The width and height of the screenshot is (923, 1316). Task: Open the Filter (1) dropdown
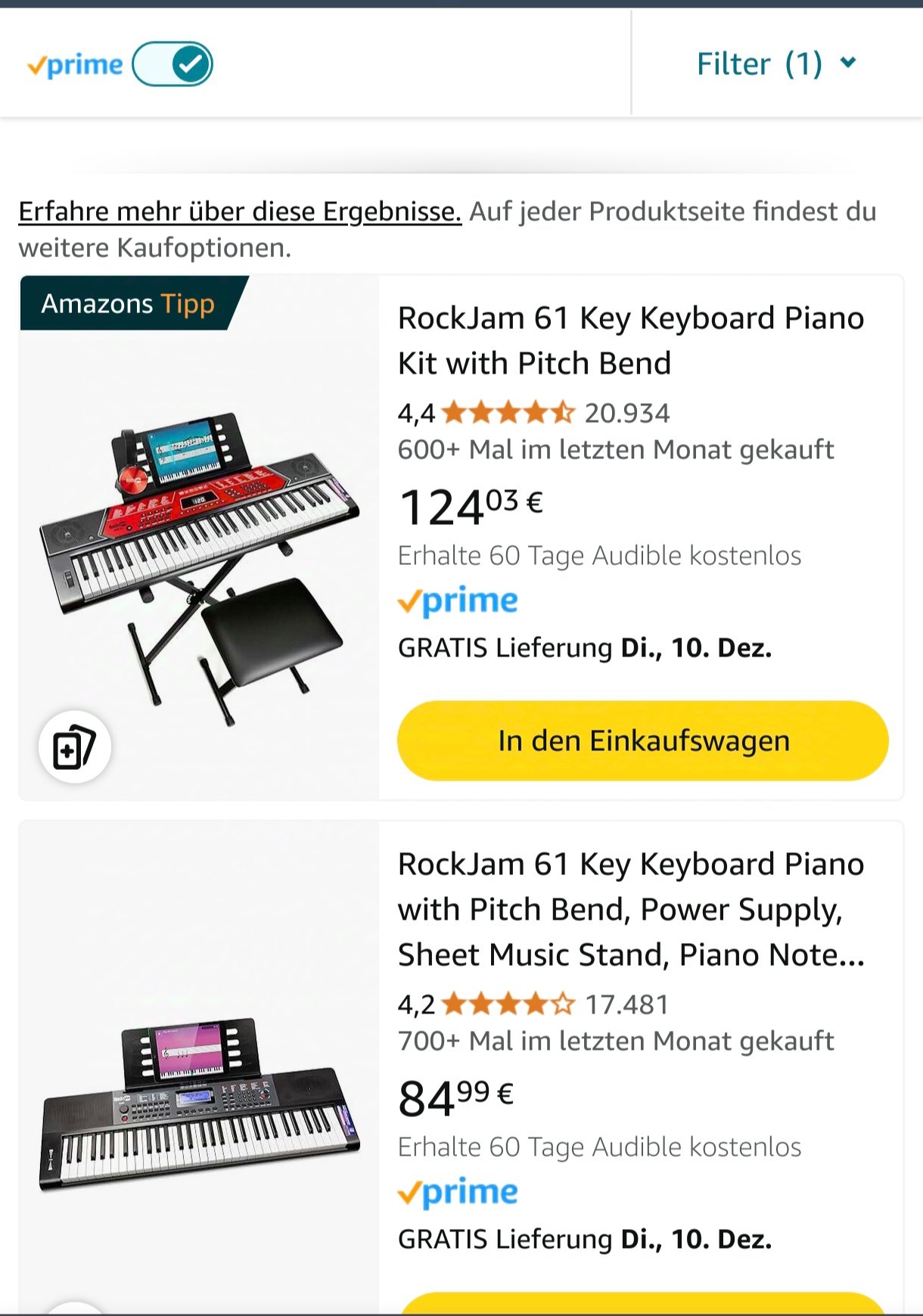pos(775,64)
